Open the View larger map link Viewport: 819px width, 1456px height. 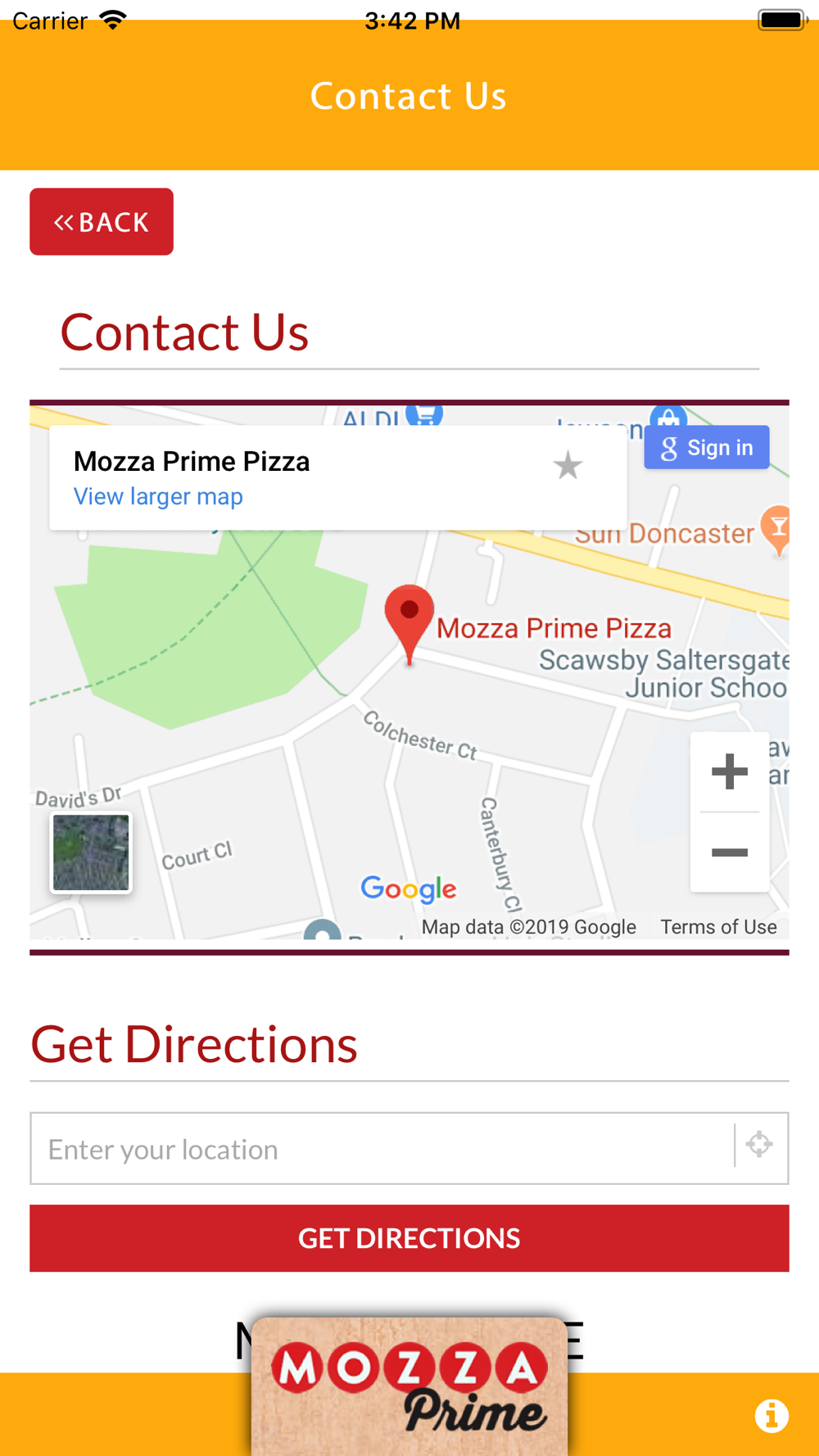pos(158,496)
